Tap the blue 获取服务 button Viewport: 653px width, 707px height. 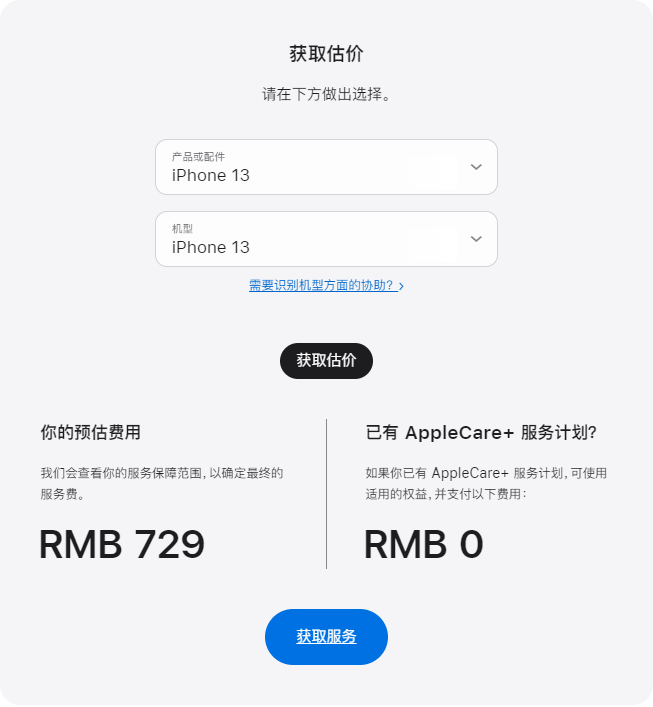326,637
